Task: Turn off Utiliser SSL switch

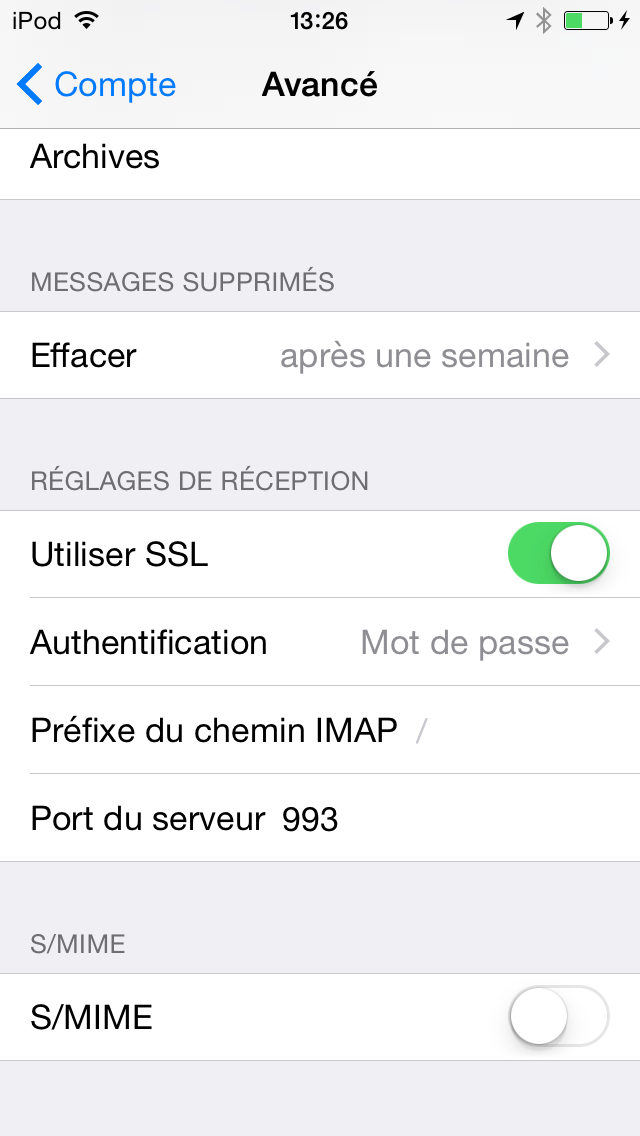Action: 558,553
